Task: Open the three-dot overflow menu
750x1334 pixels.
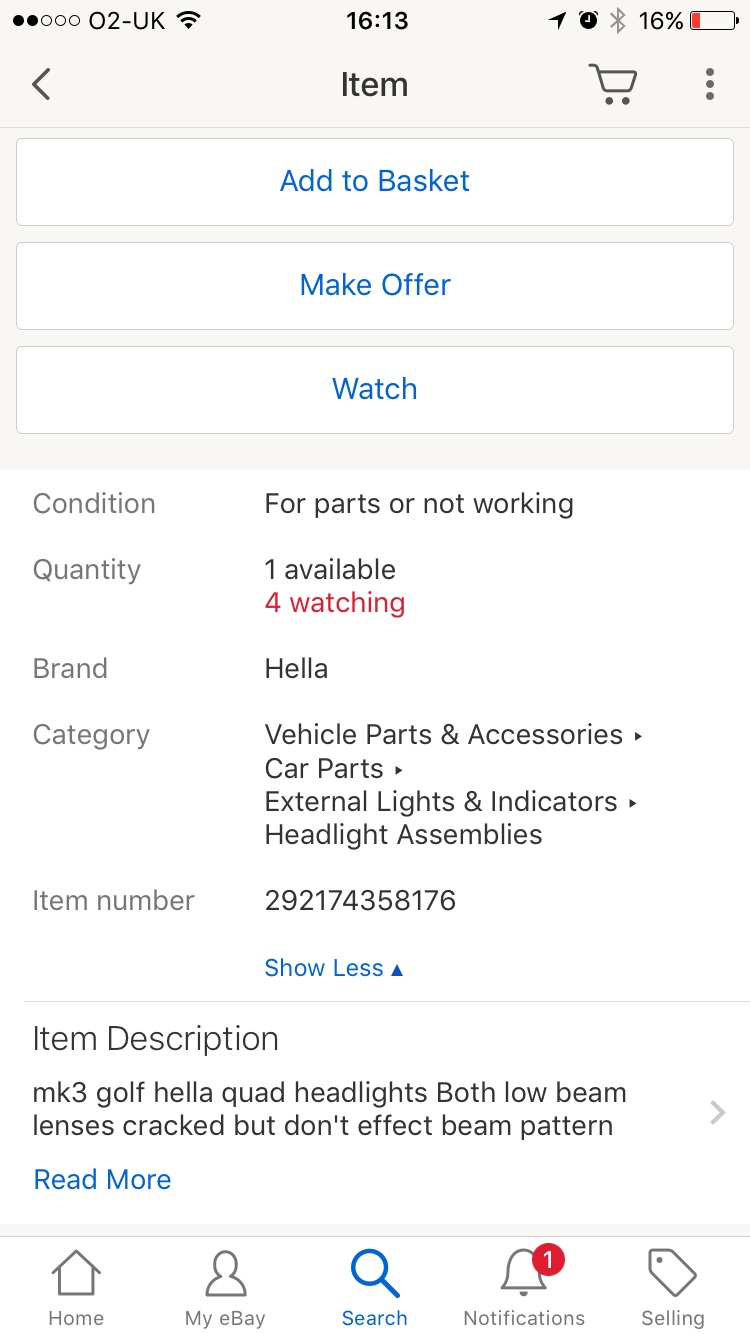Action: [x=710, y=85]
